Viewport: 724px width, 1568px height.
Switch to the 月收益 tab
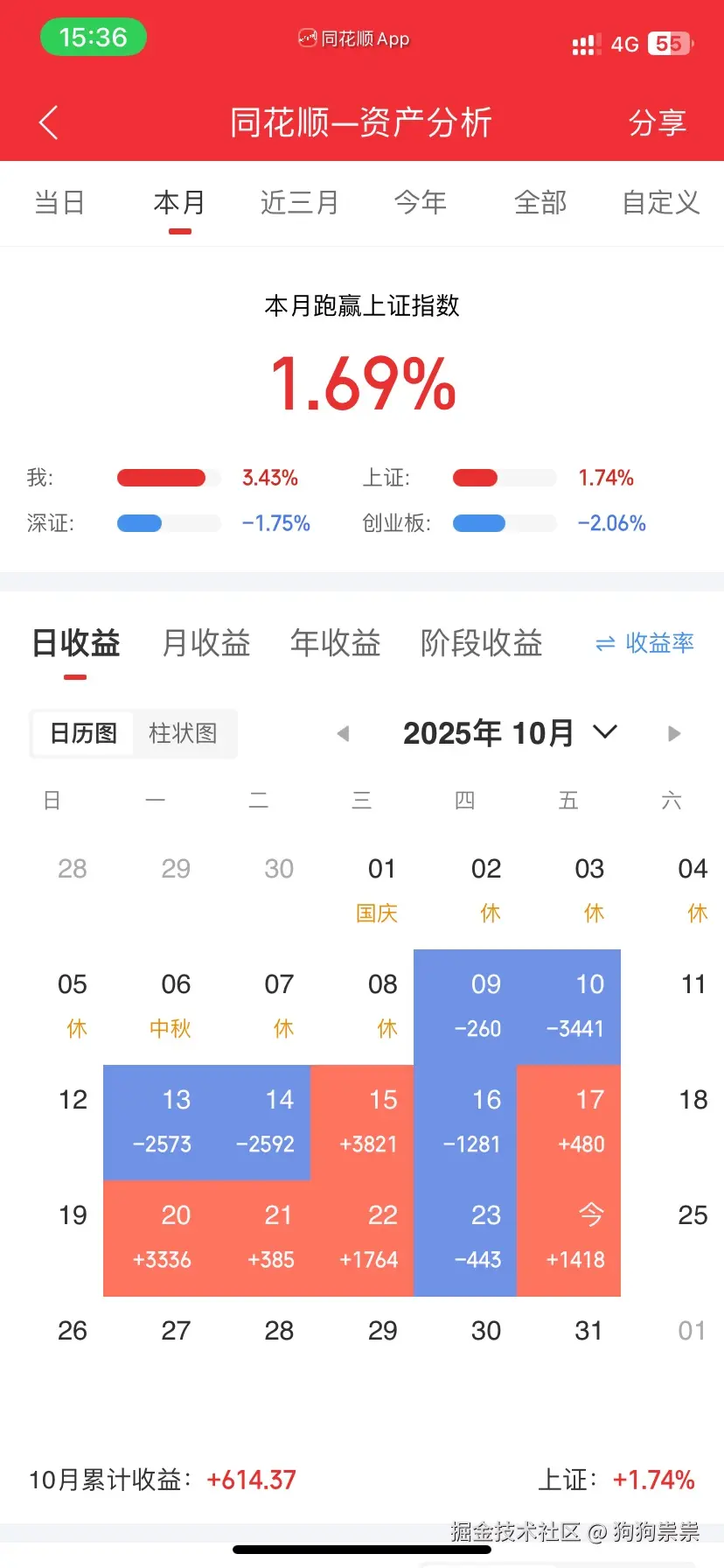tap(205, 643)
